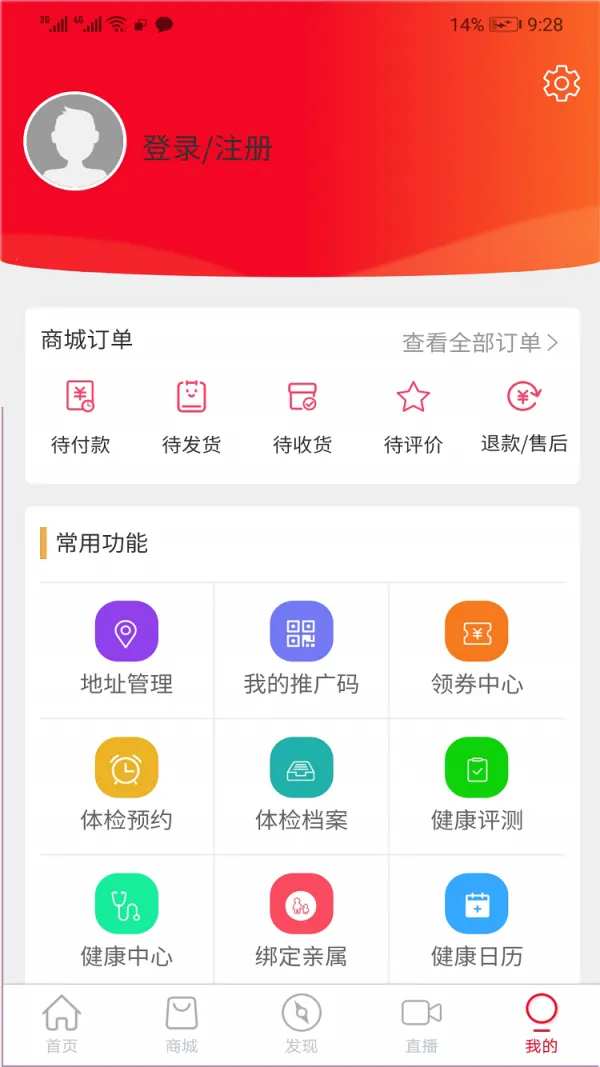Open 健康日历 health calendar
600x1067 pixels.
[476, 920]
